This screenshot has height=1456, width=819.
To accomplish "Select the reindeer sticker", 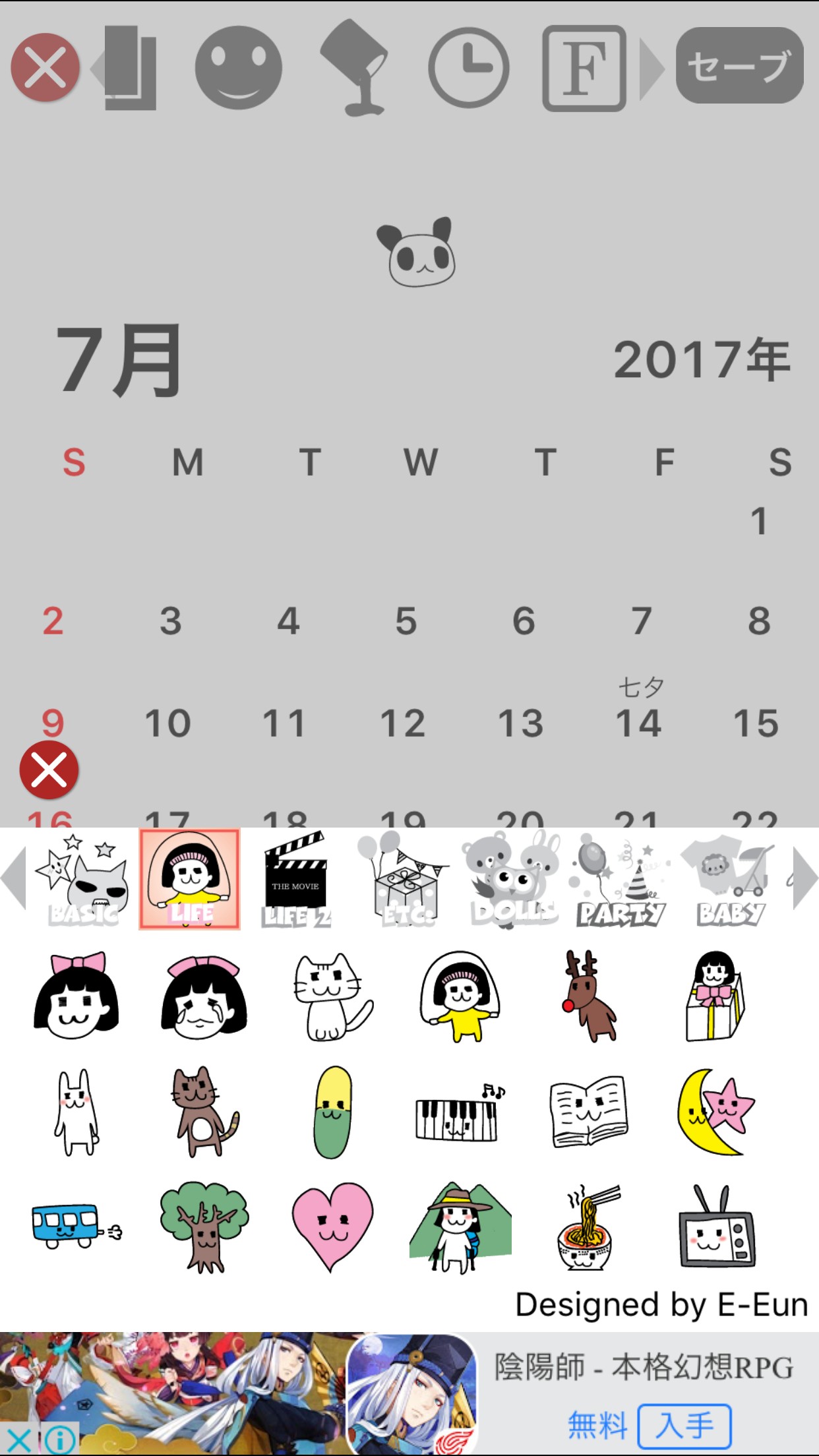I will click(x=588, y=996).
